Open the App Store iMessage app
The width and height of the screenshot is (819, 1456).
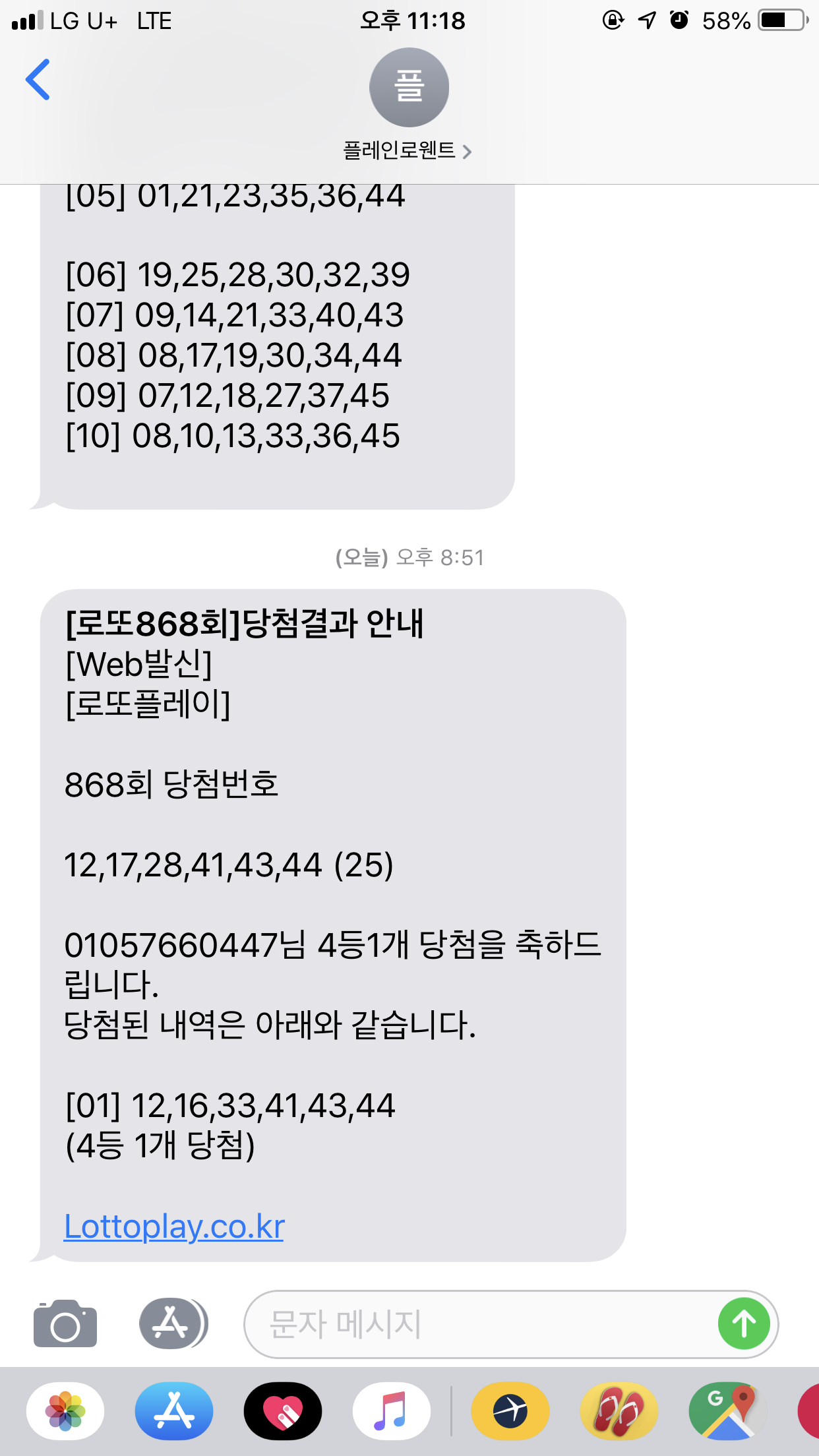tap(174, 1411)
